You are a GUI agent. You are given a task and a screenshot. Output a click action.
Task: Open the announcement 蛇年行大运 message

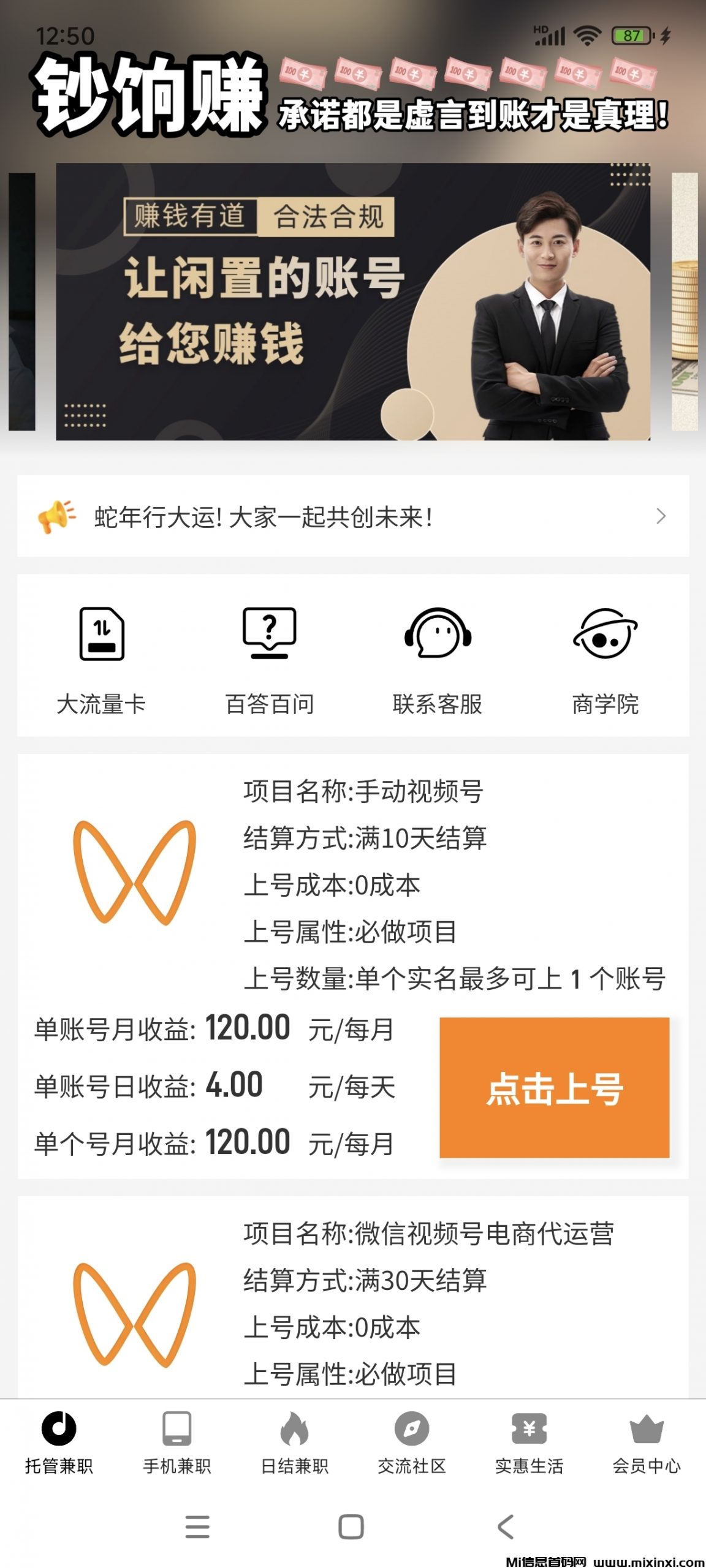(264, 518)
